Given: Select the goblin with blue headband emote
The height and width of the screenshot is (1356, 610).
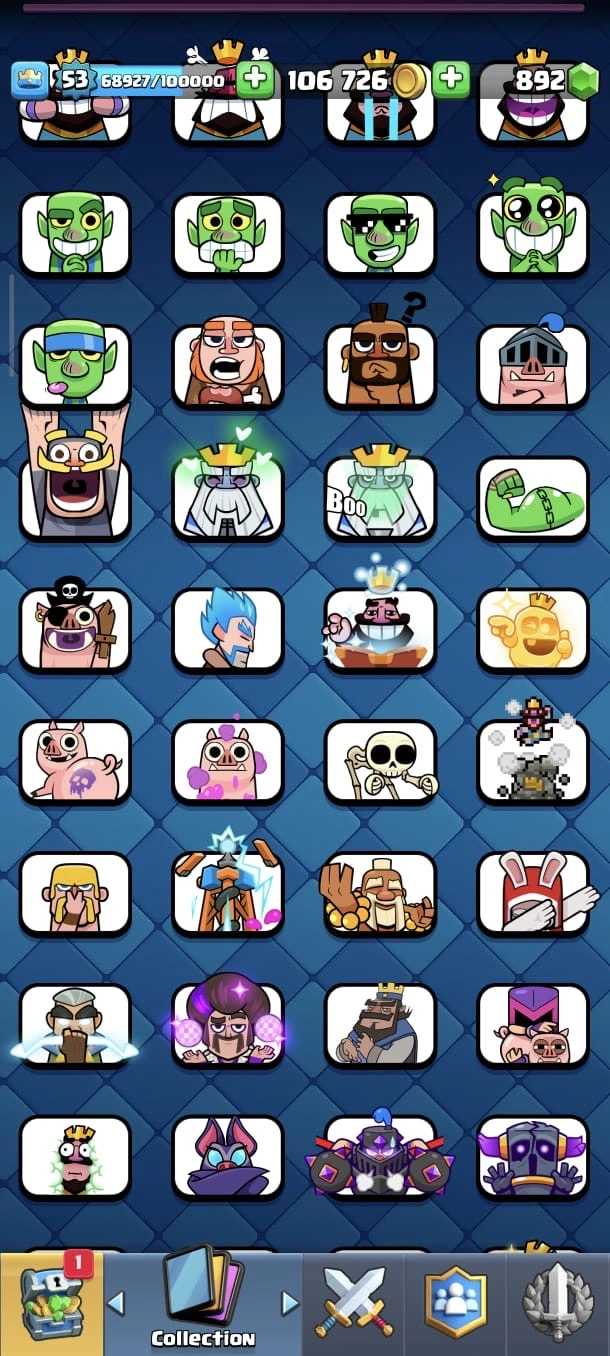Looking at the screenshot, I should click(75, 365).
